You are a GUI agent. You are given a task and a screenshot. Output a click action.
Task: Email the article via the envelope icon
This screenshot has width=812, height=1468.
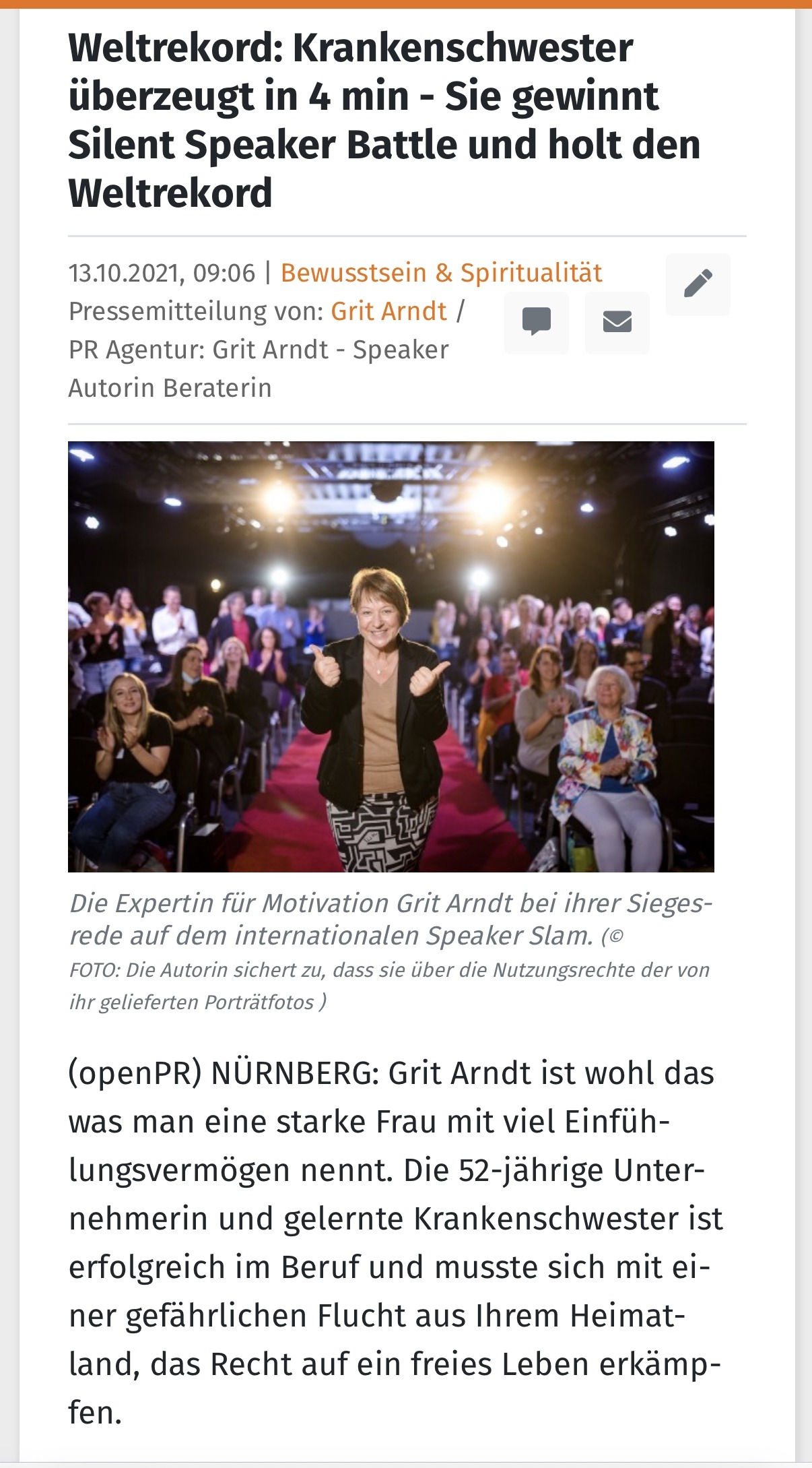point(617,322)
